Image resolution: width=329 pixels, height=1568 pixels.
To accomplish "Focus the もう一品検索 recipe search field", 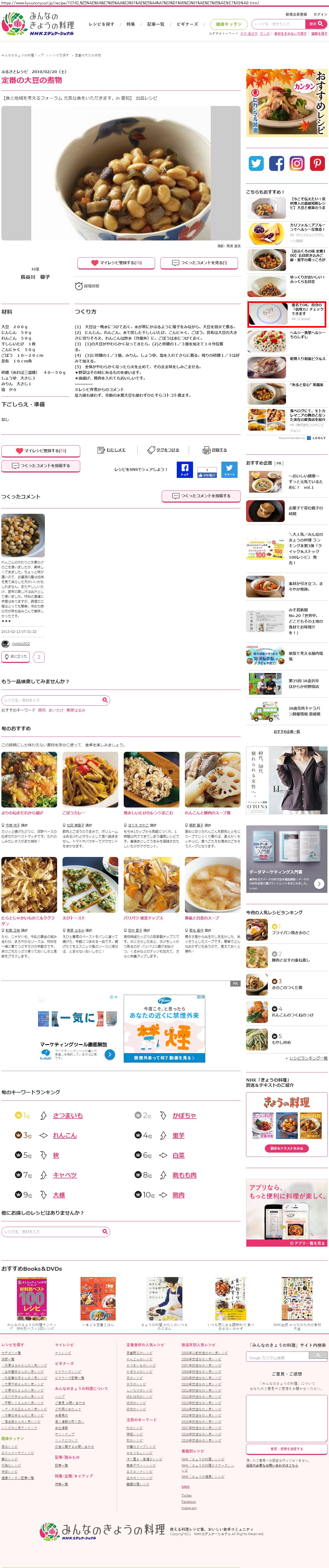I will 52,700.
